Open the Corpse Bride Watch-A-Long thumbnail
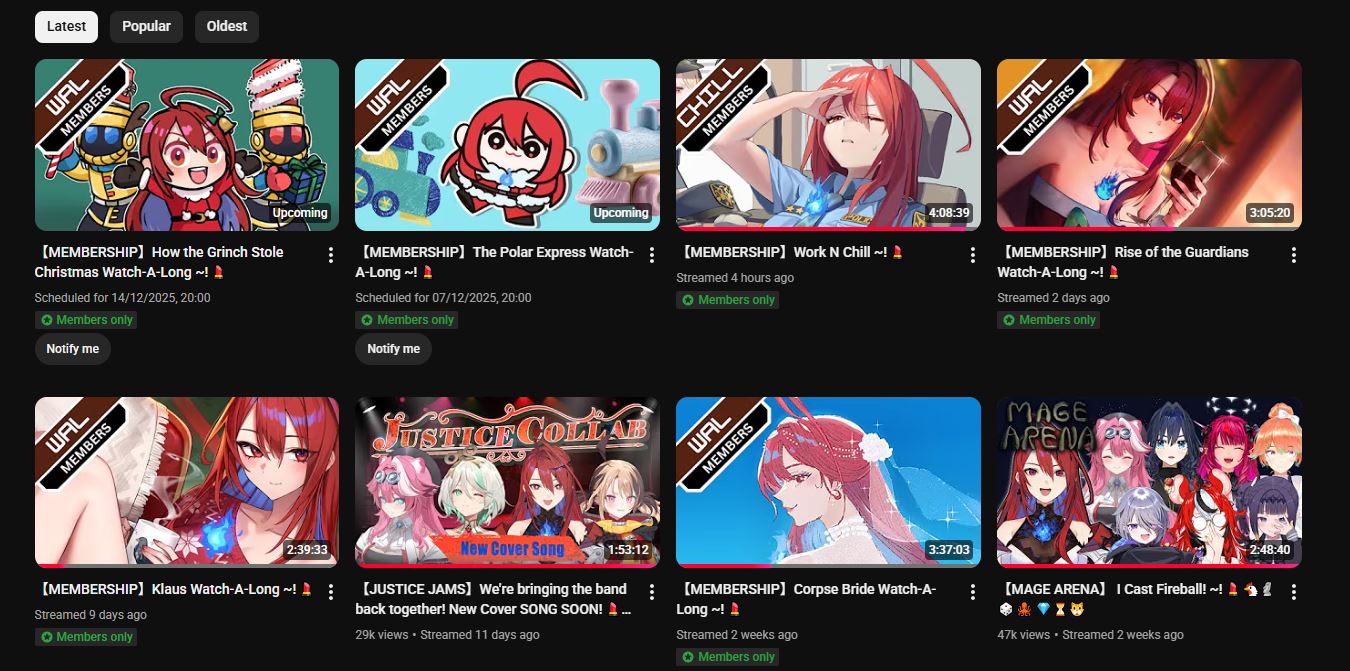 828,482
